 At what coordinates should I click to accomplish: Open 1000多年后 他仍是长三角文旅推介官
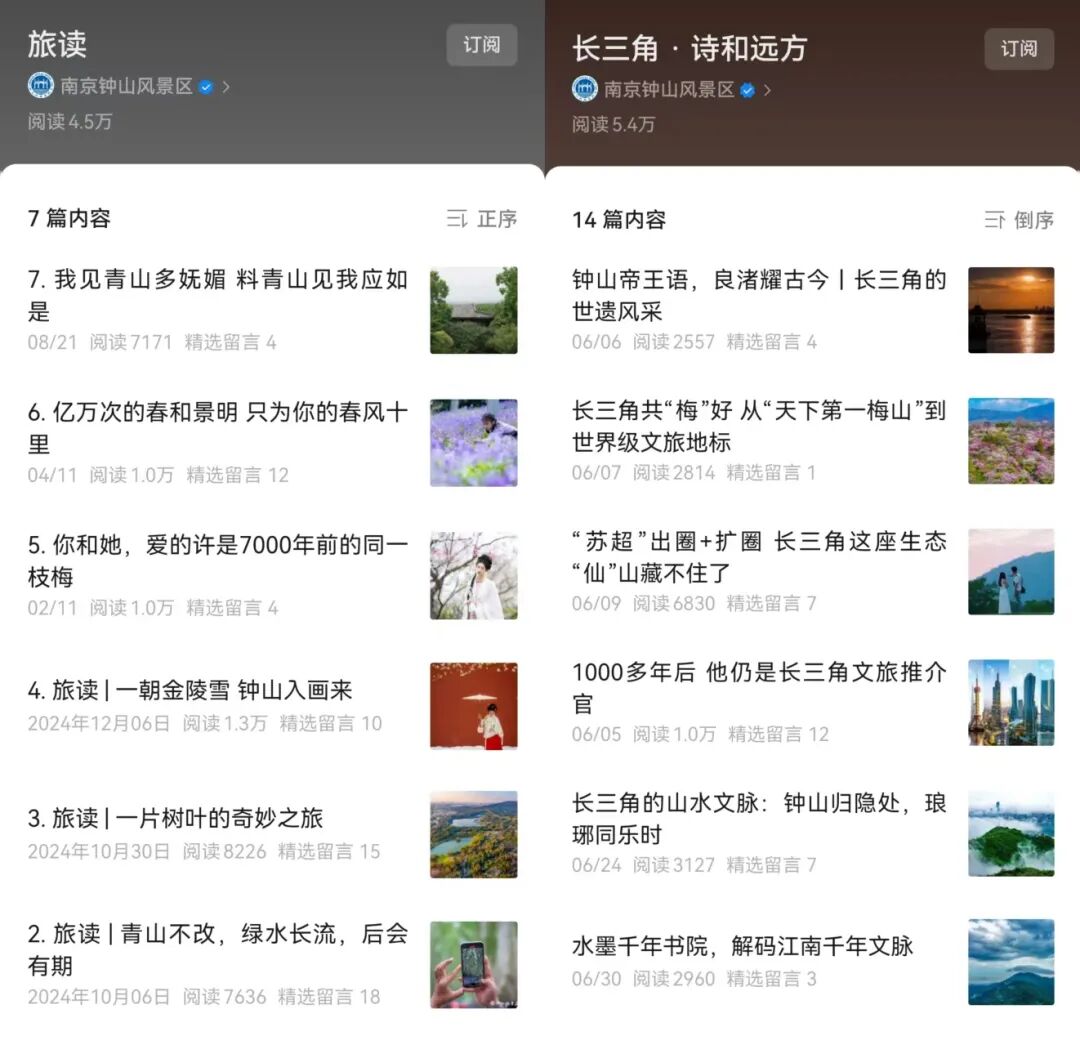[758, 687]
